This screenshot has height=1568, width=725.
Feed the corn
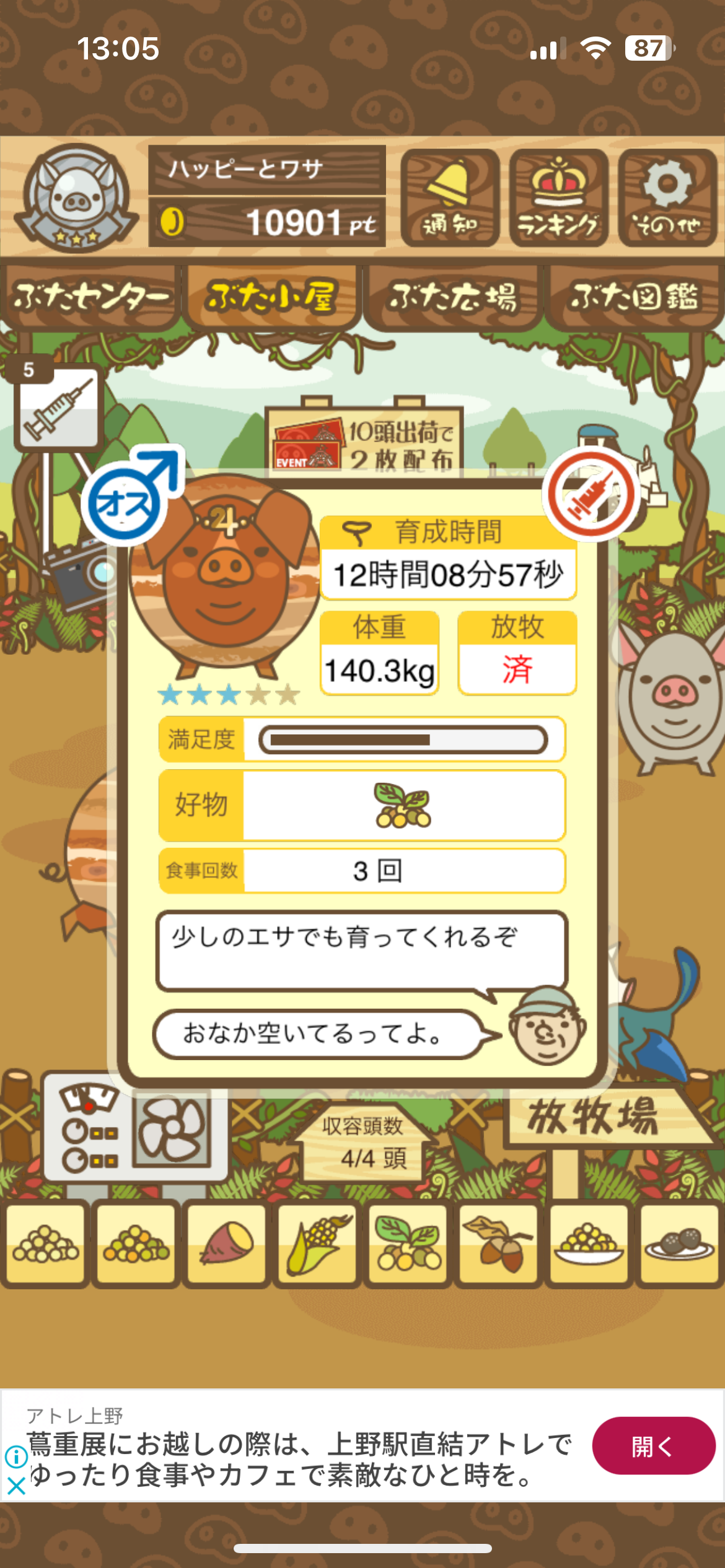coord(317,1242)
